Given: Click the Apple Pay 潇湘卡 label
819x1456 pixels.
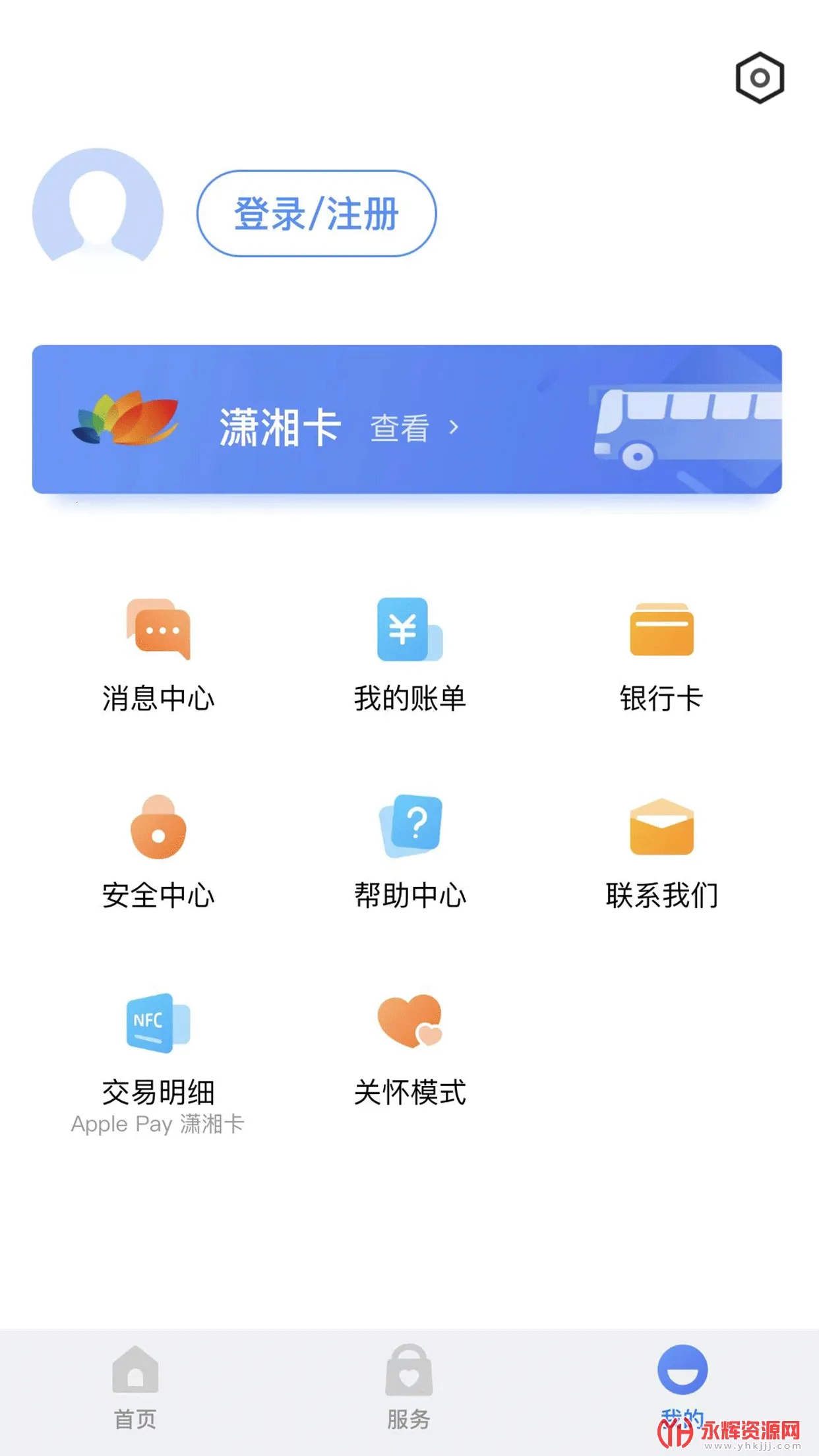Looking at the screenshot, I should (x=158, y=1124).
